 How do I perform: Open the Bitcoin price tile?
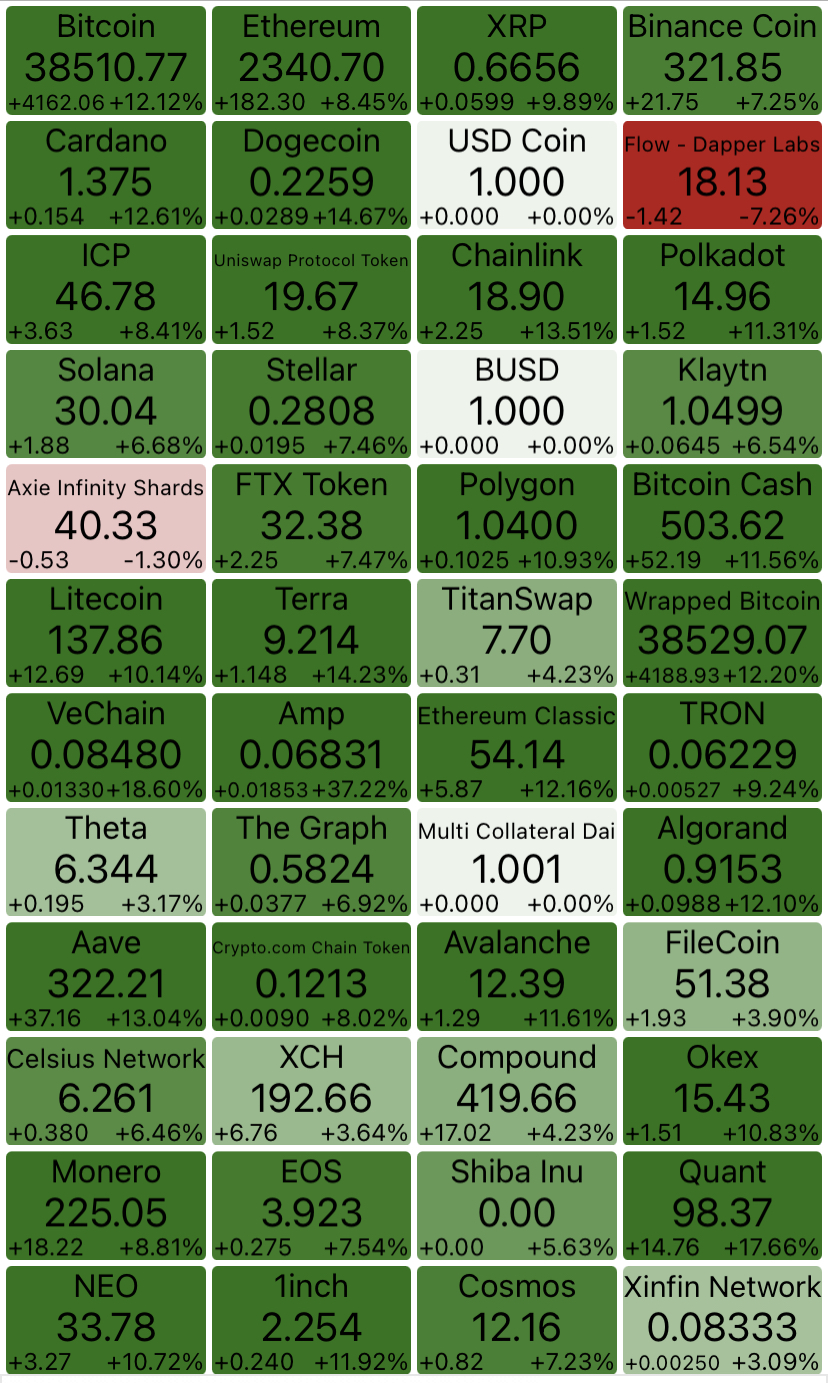[106, 60]
